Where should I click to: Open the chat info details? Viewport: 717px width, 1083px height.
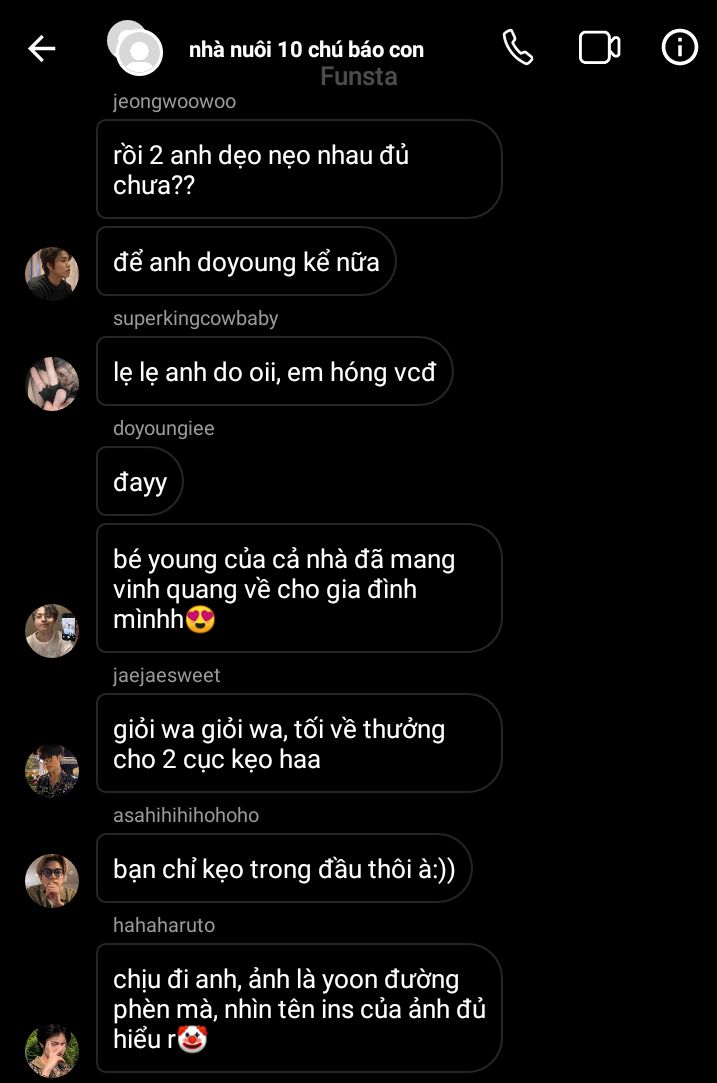(680, 48)
